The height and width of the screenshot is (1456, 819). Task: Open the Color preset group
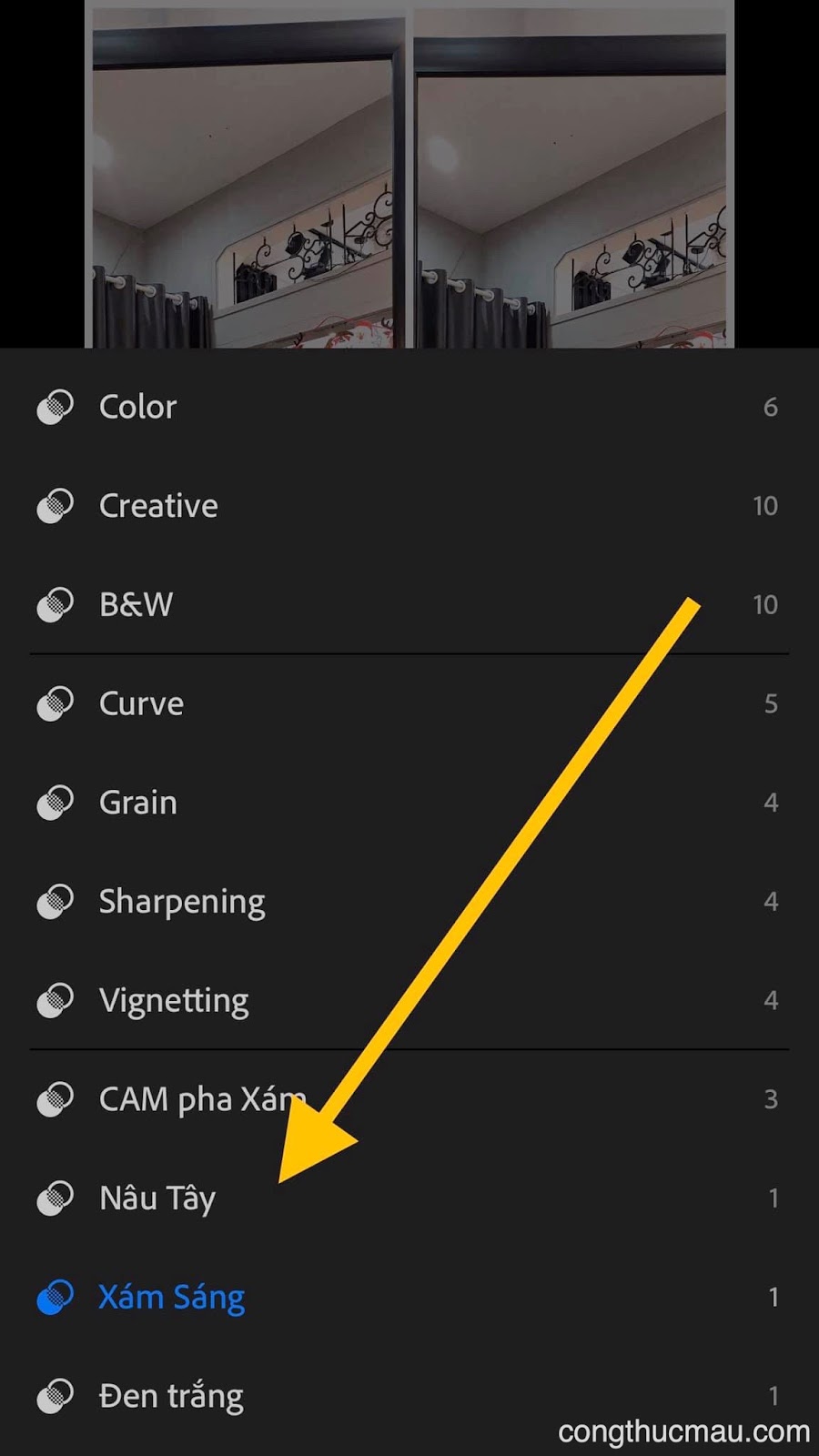[x=138, y=407]
